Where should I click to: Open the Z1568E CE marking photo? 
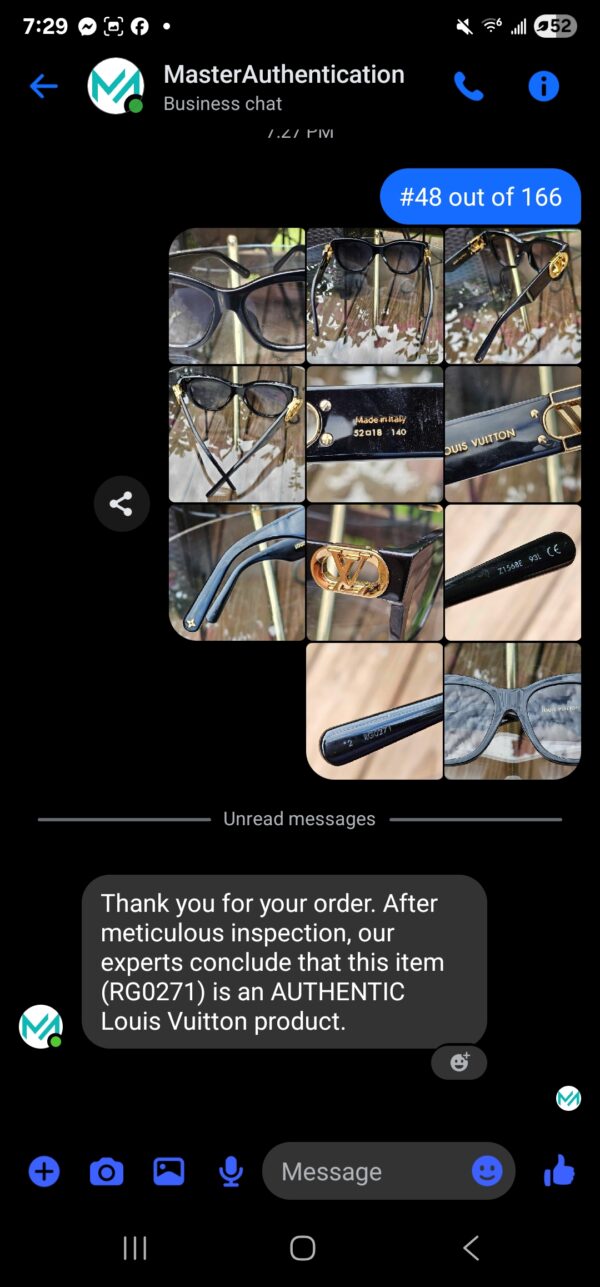(512, 572)
